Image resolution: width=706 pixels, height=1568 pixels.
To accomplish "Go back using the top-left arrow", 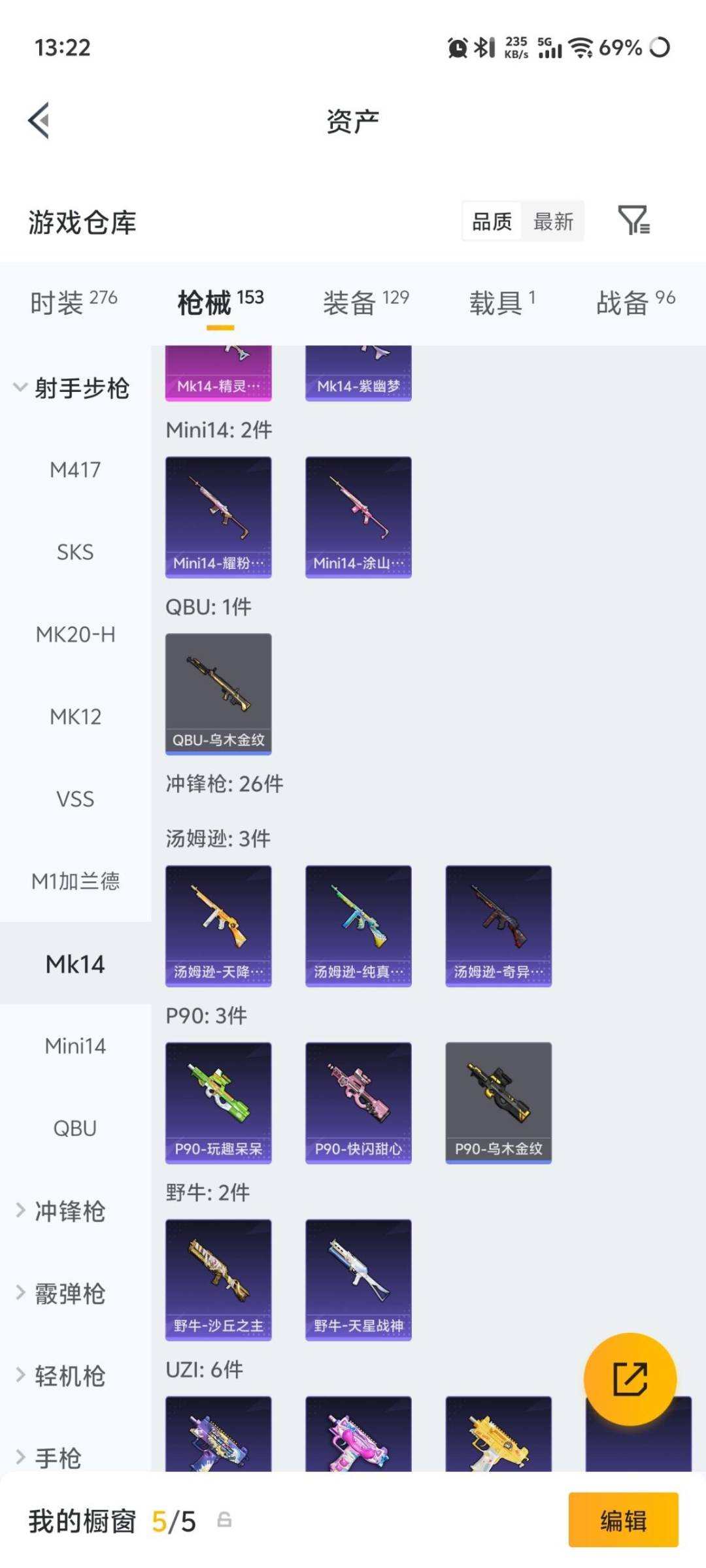I will [x=39, y=121].
